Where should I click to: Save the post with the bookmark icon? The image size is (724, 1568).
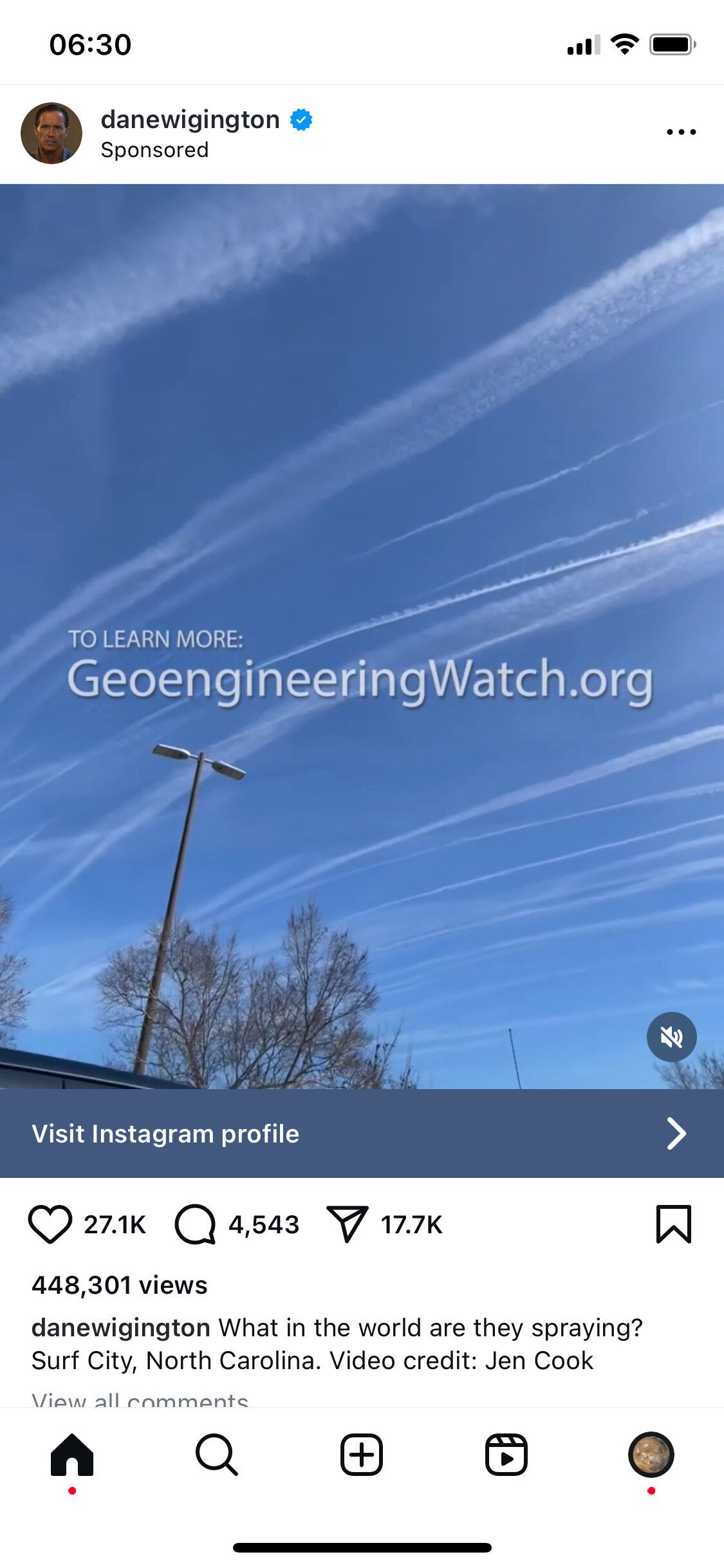pos(673,1224)
